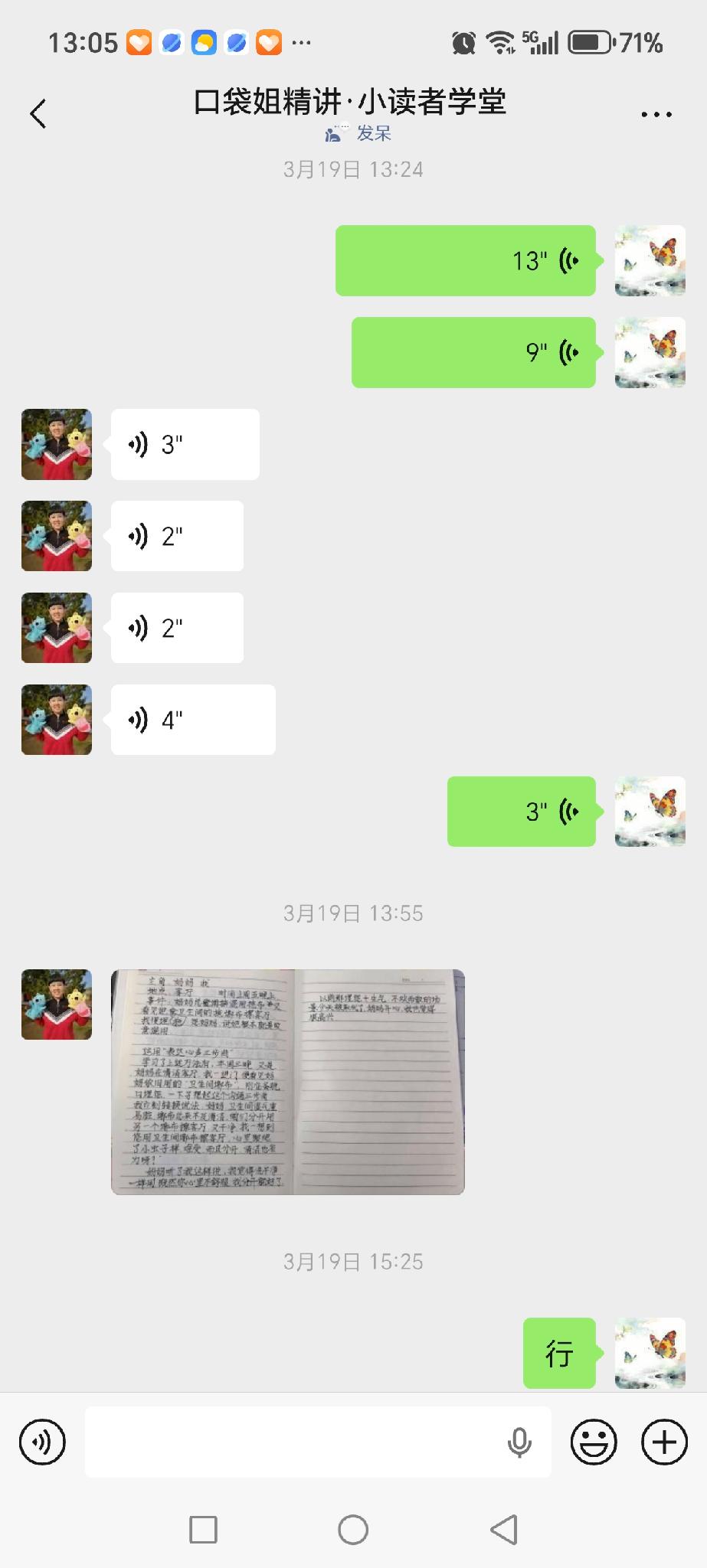Focus the message text field

[291, 1442]
